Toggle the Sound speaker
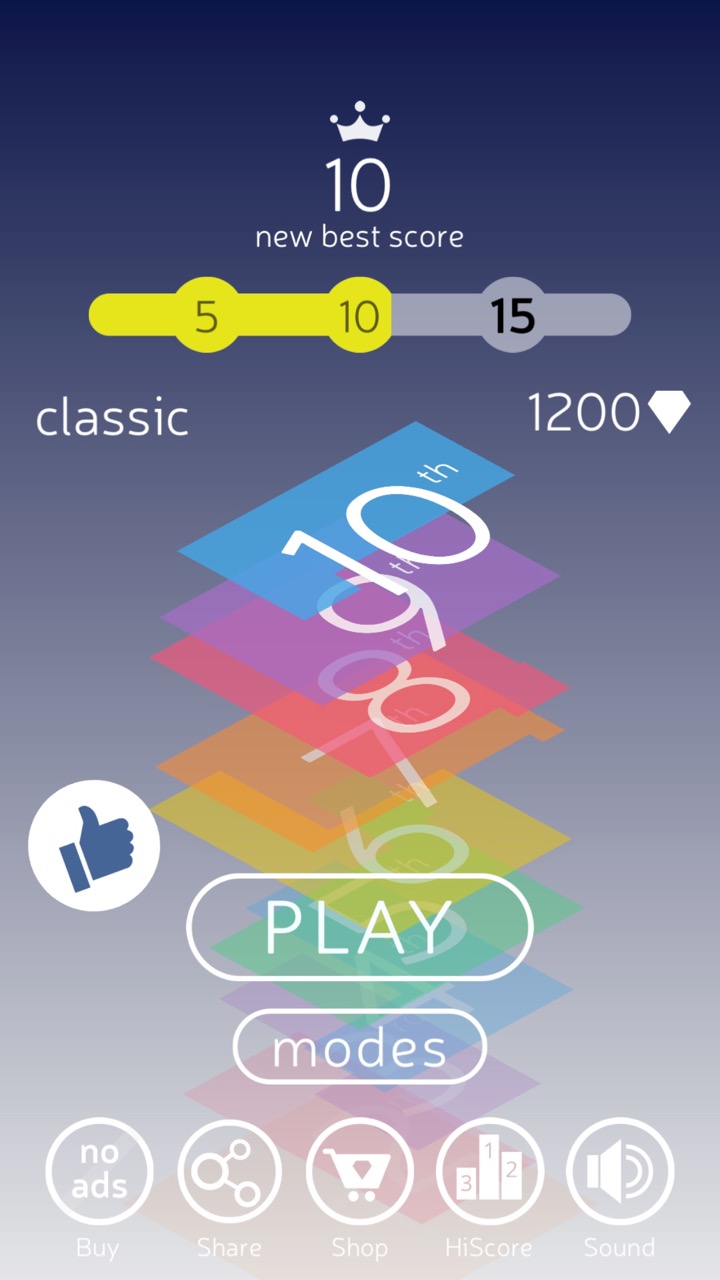720x1280 pixels. pyautogui.click(x=620, y=1171)
